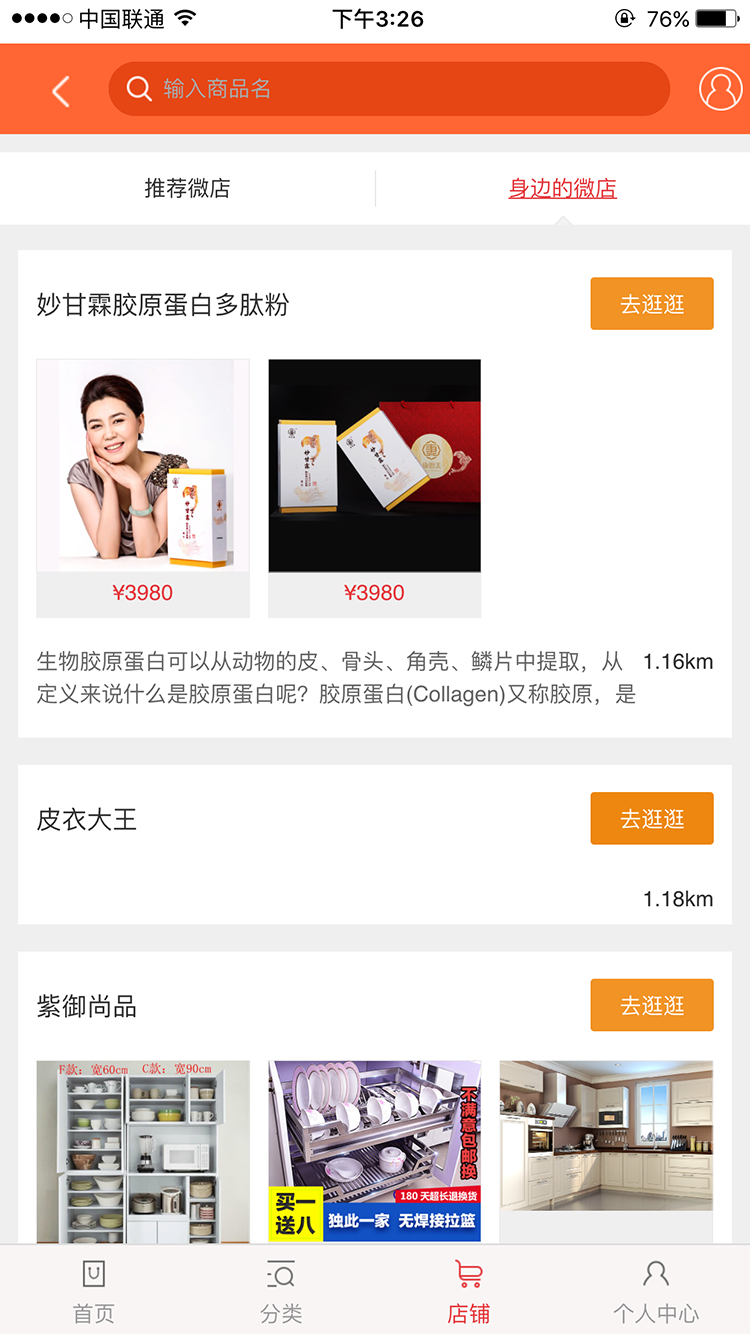The height and width of the screenshot is (1334, 750).
Task: Switch to the 推荐微店 tab
Action: point(187,188)
